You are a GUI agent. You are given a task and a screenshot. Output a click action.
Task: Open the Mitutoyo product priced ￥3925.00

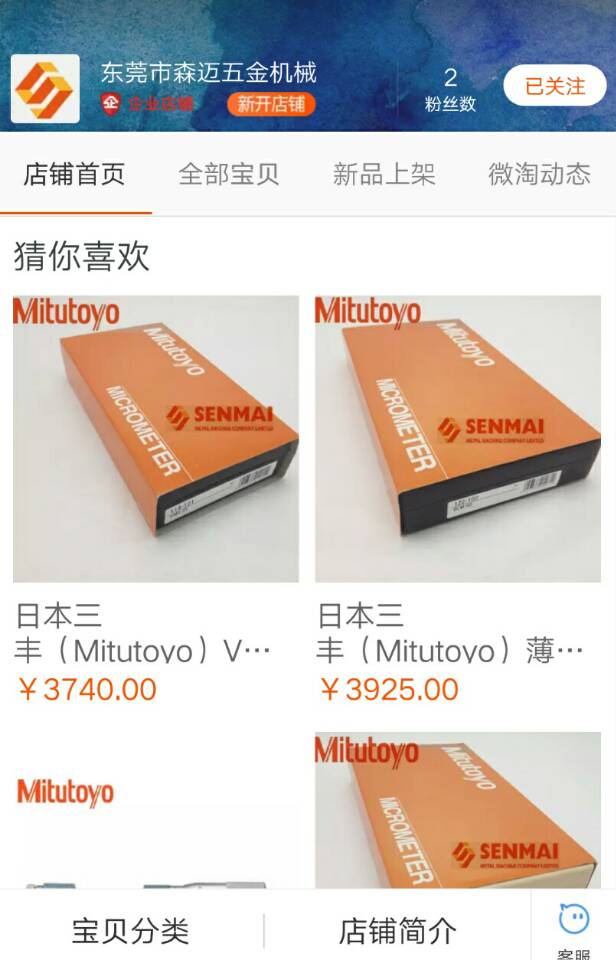tap(458, 439)
